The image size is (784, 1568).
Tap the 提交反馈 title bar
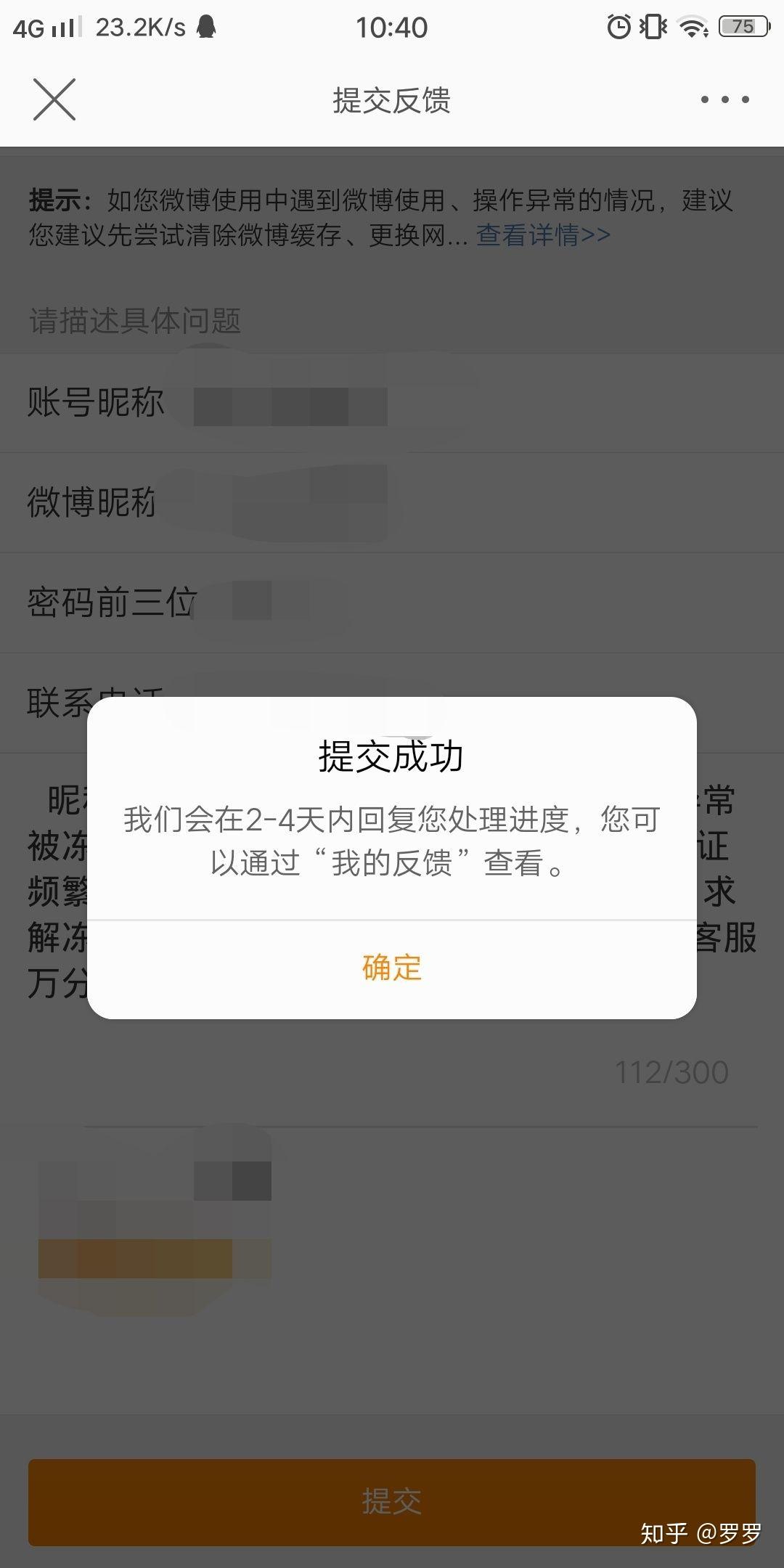[392, 102]
